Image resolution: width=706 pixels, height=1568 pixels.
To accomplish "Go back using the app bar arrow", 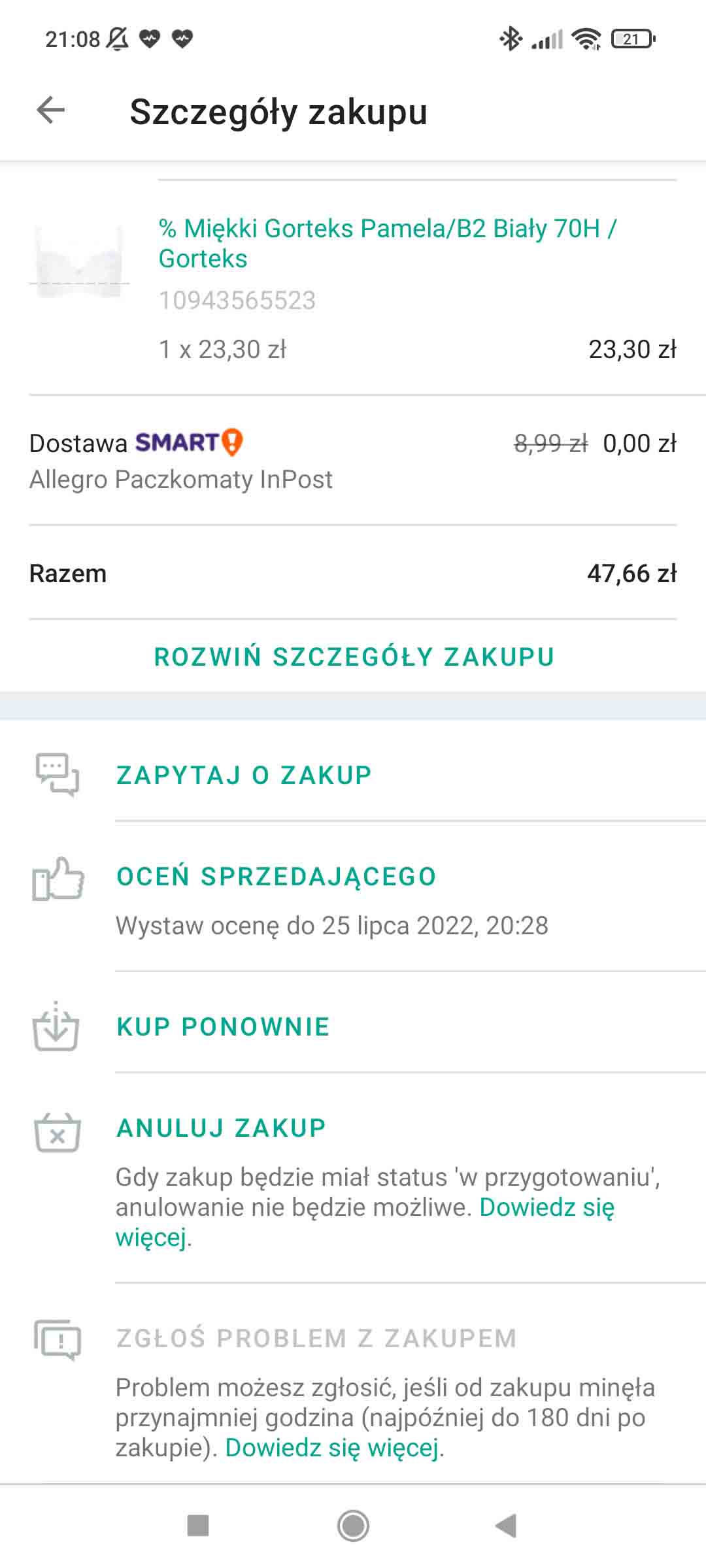I will (x=51, y=110).
